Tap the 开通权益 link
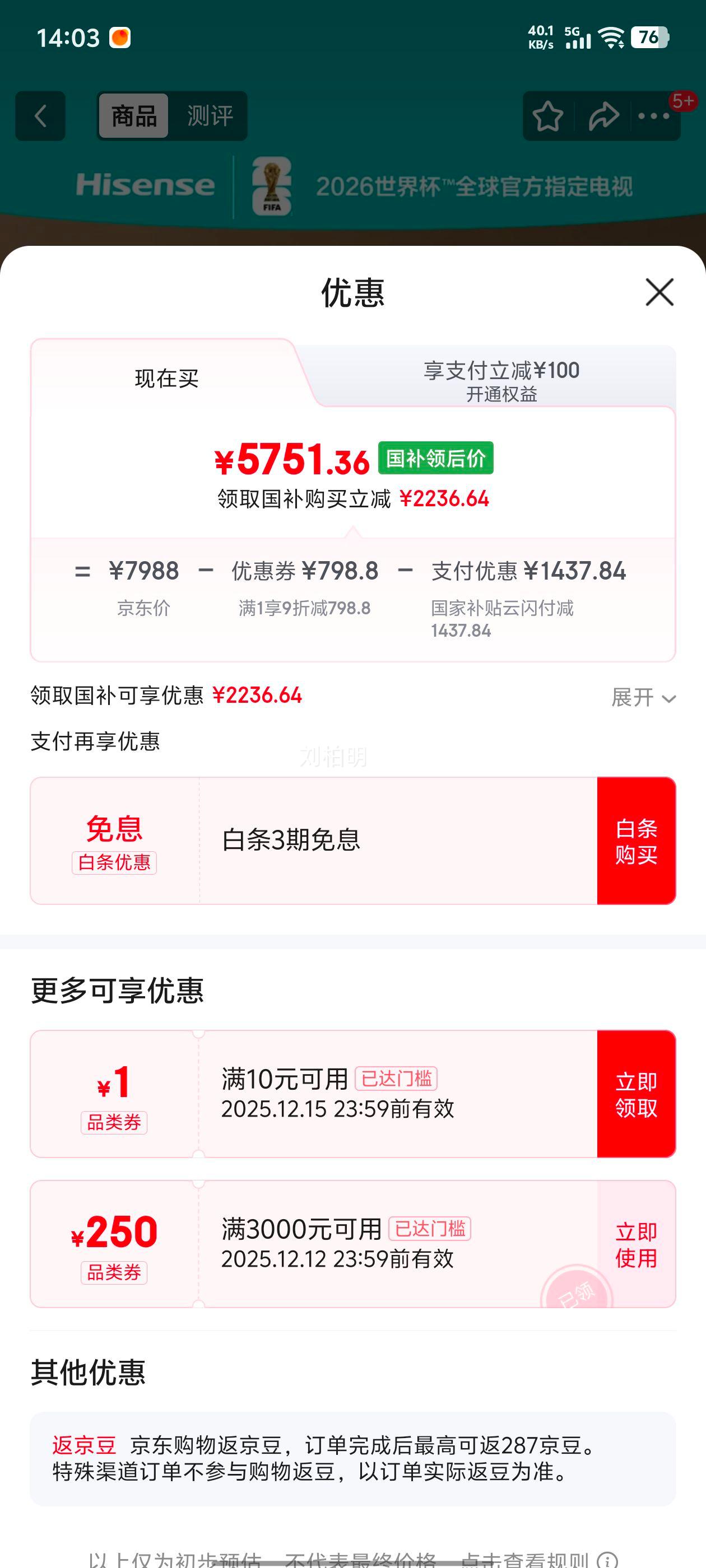Screen dimensions: 706x1568 pos(503,394)
